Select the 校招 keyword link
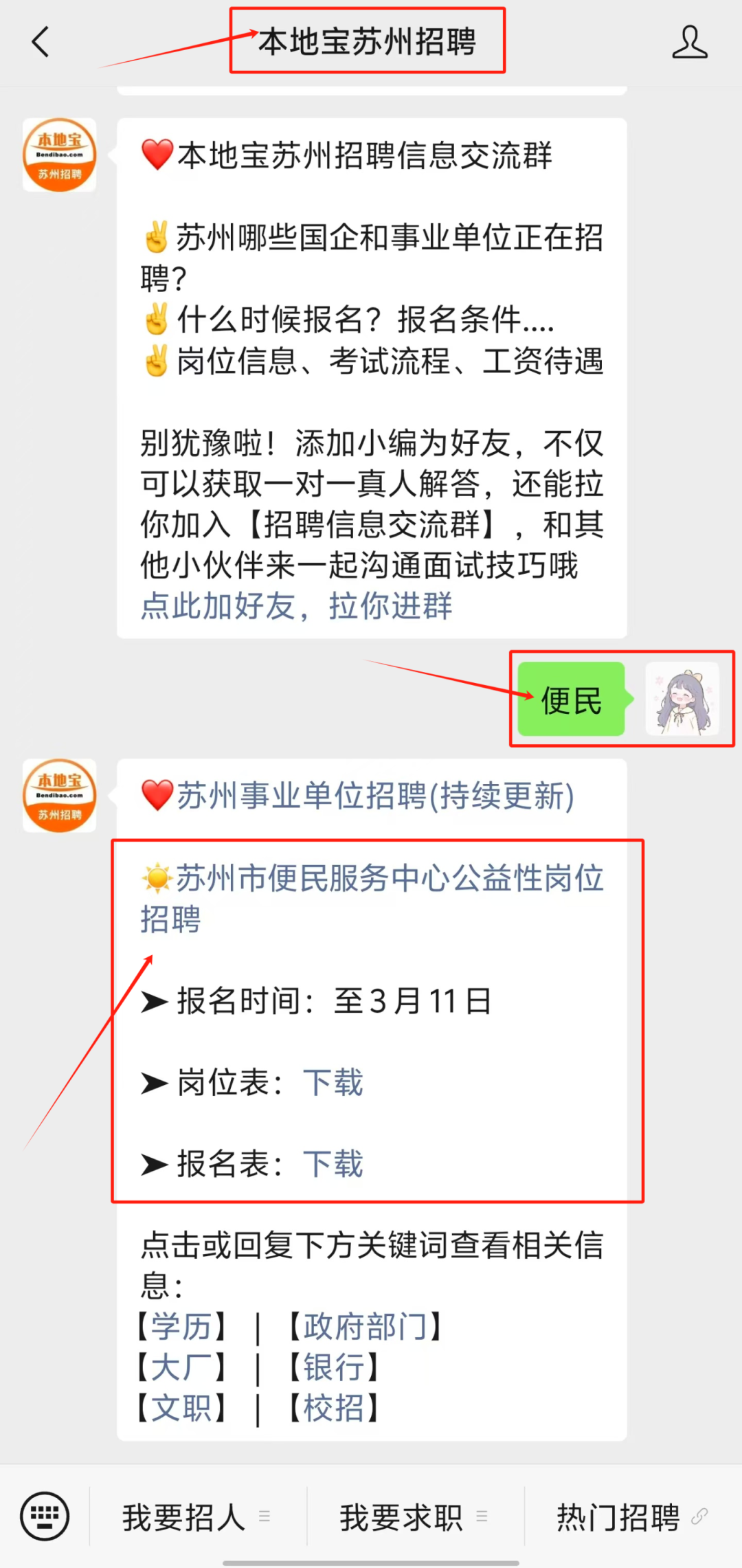Viewport: 742px width, 1568px height. click(334, 1409)
